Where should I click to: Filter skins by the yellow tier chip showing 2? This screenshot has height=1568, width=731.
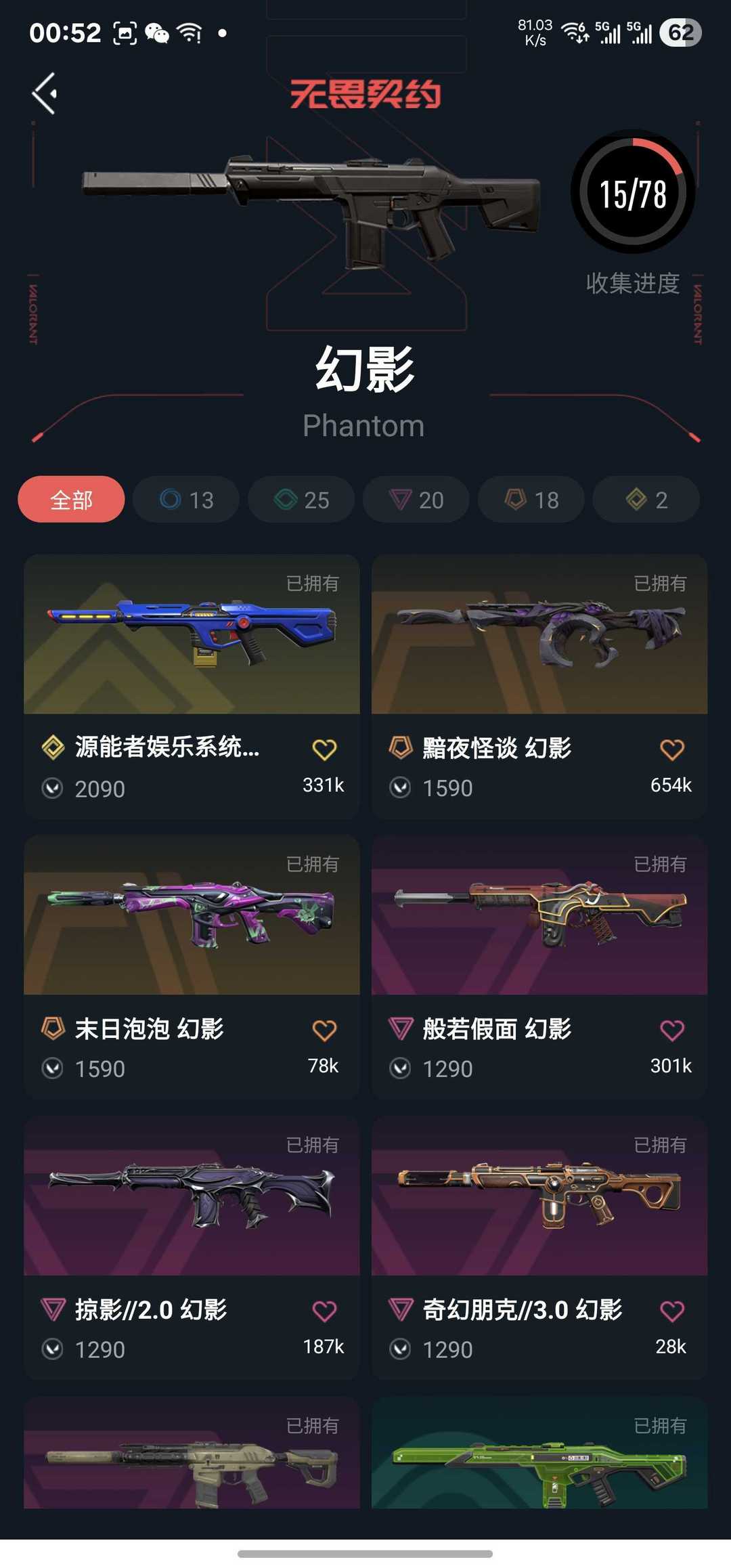click(x=646, y=500)
